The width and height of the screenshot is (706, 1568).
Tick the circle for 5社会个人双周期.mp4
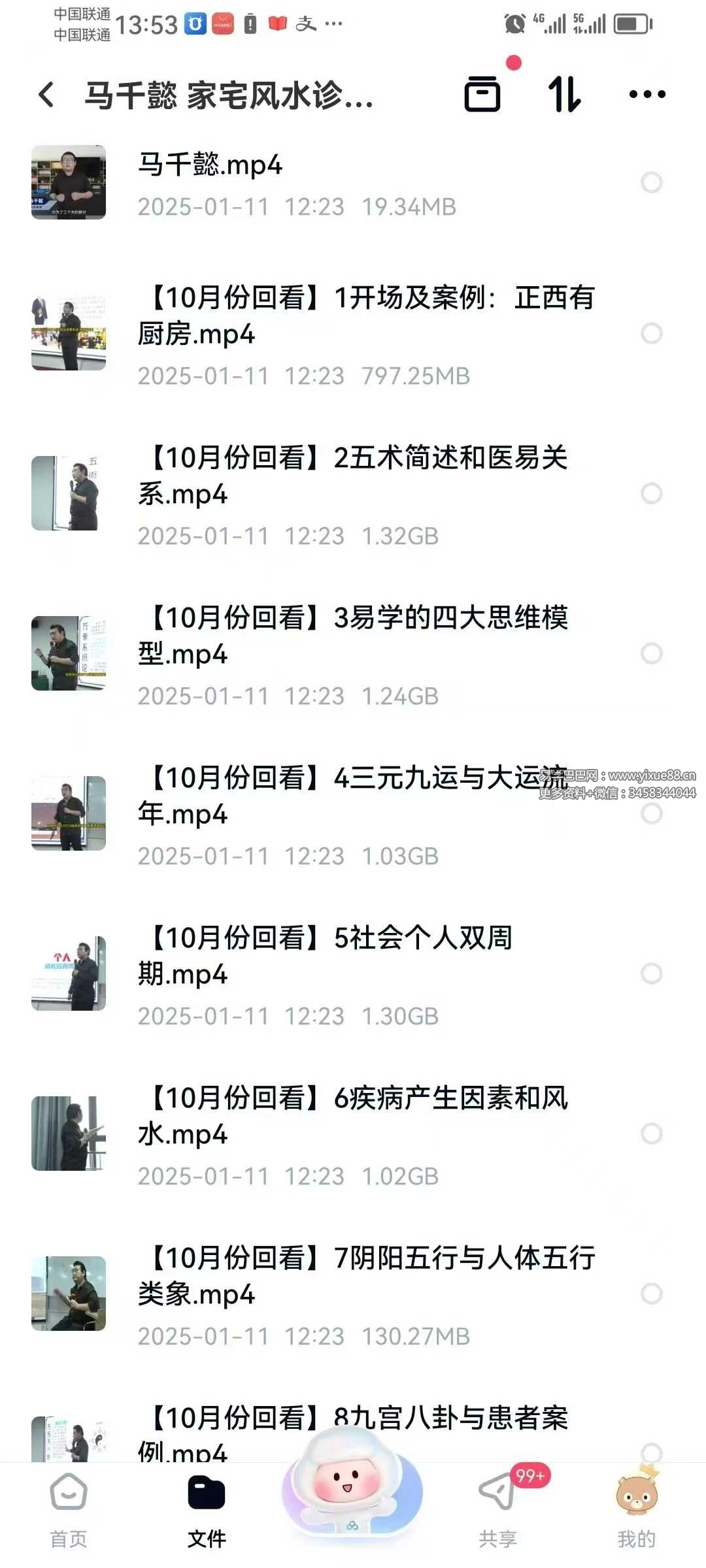pos(652,973)
